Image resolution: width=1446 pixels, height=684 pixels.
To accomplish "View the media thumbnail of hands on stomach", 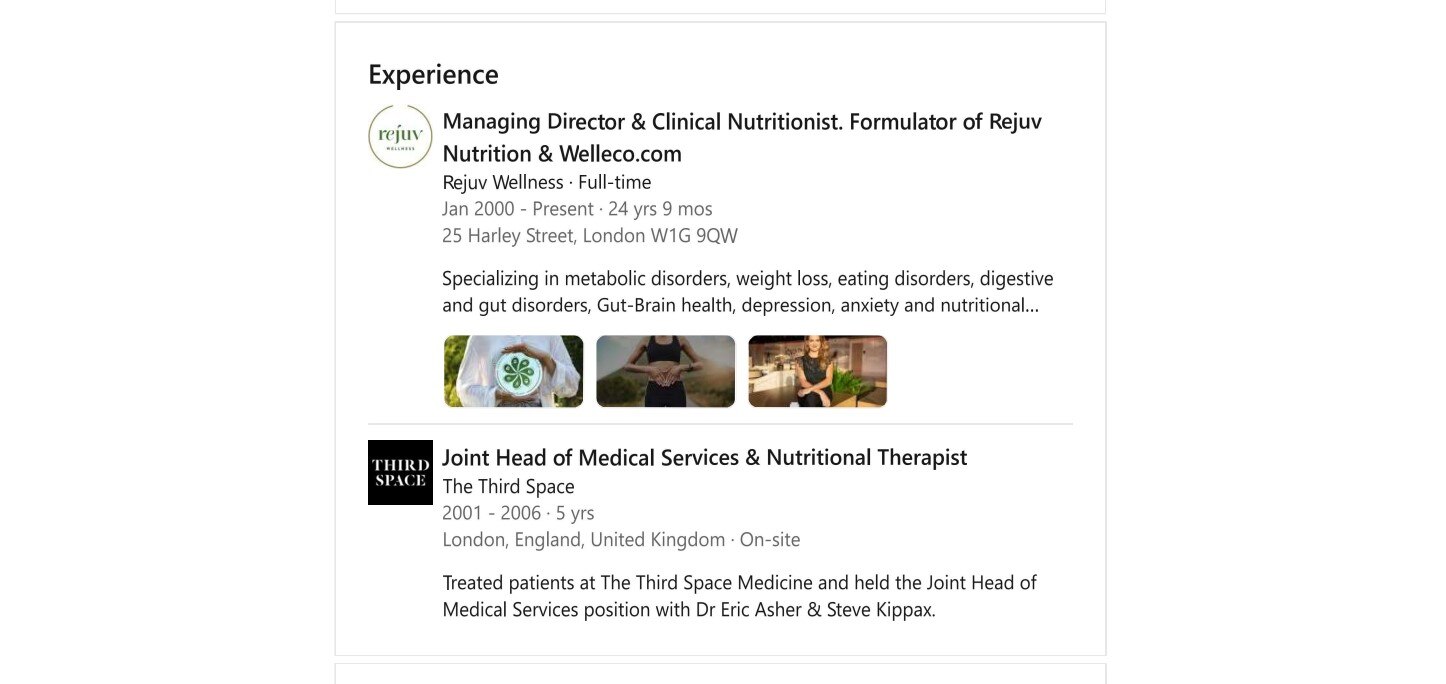I will pos(665,371).
